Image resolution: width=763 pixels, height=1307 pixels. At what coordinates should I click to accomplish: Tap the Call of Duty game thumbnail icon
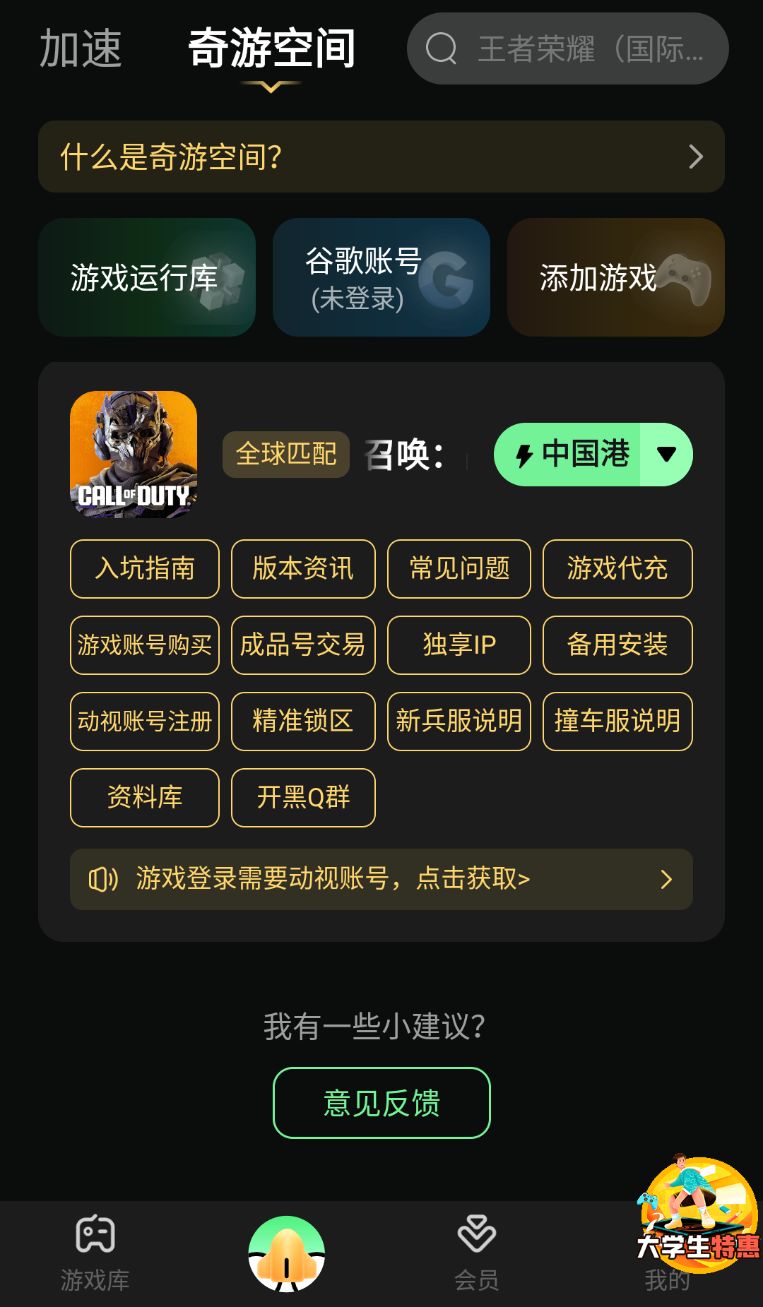[x=133, y=454]
